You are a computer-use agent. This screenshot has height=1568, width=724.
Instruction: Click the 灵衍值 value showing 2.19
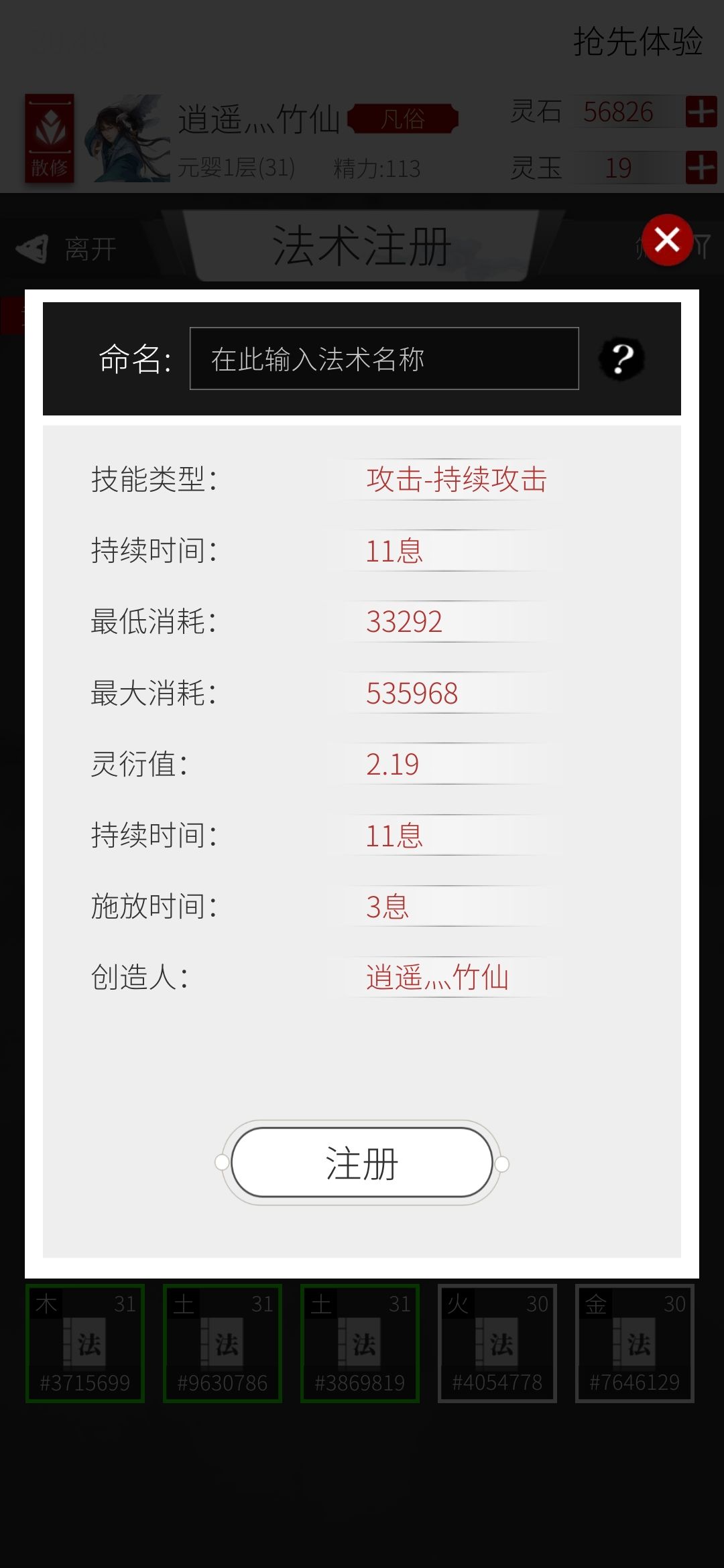[392, 764]
